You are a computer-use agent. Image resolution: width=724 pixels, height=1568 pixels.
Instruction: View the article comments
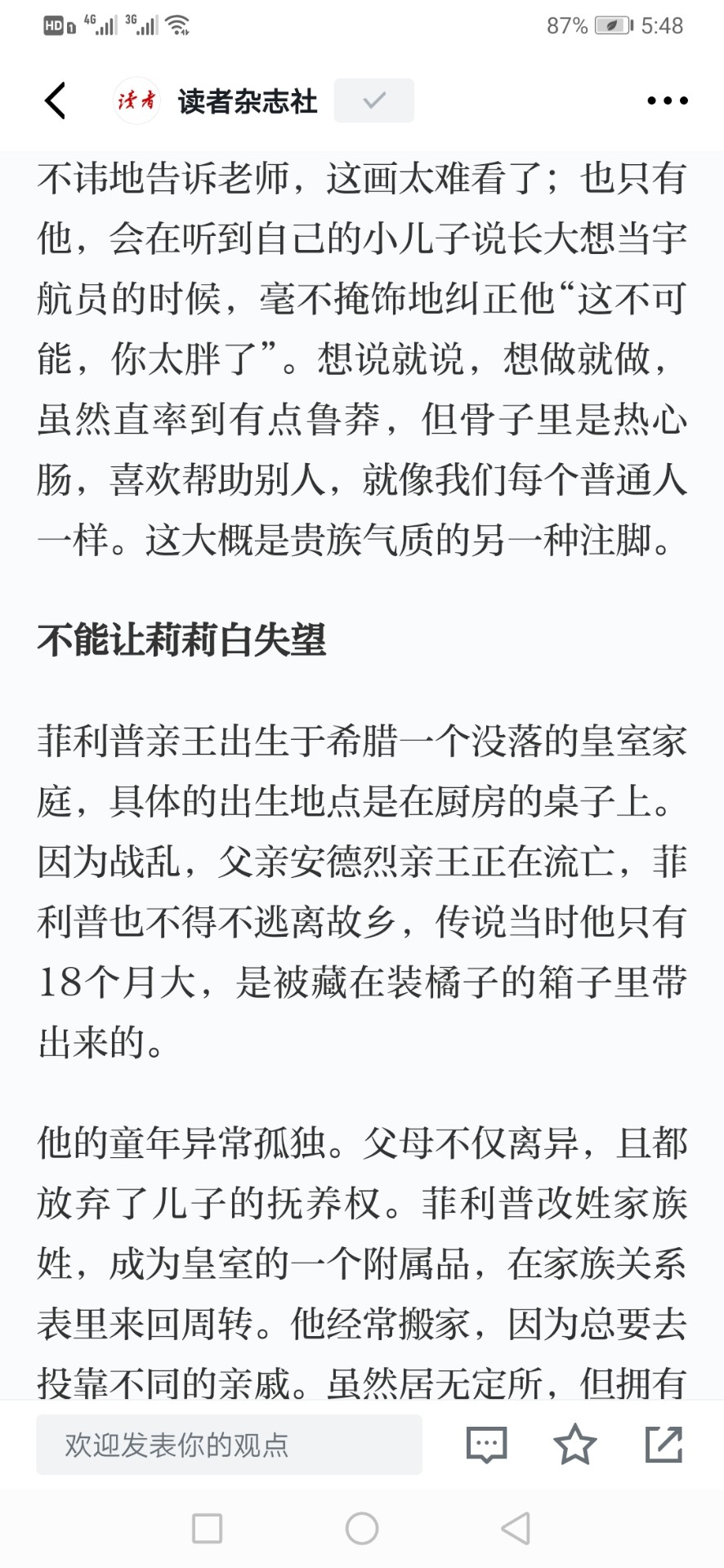click(x=486, y=1445)
